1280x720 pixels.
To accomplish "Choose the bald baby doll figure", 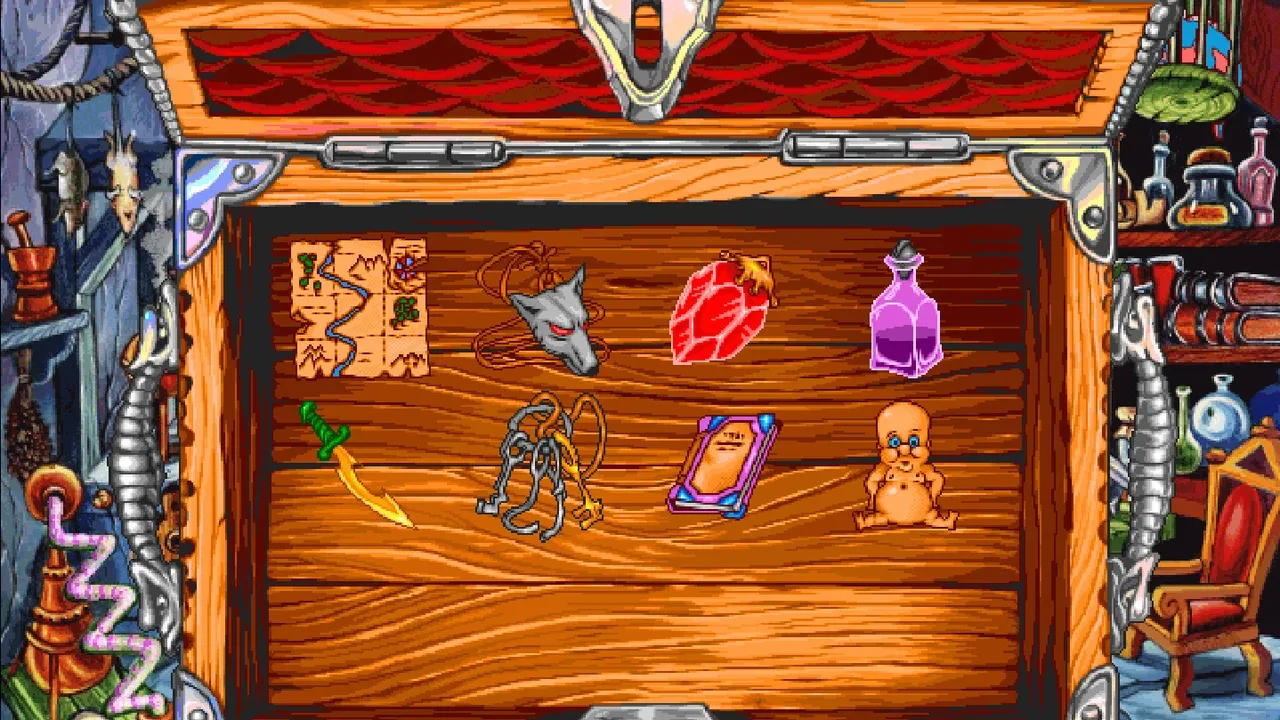I will pyautogui.click(x=905, y=466).
